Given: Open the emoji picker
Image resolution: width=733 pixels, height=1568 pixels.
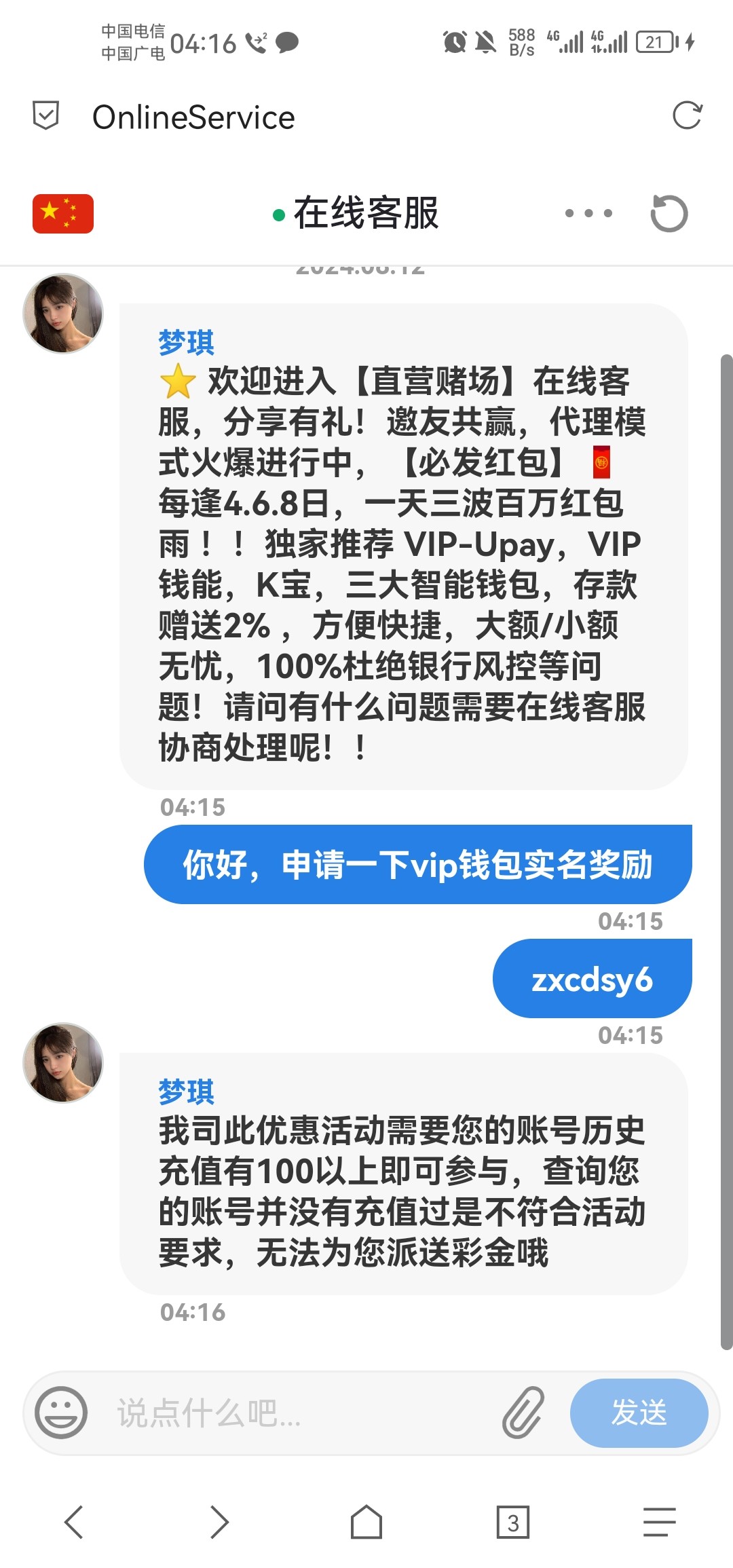Looking at the screenshot, I should [x=61, y=1413].
